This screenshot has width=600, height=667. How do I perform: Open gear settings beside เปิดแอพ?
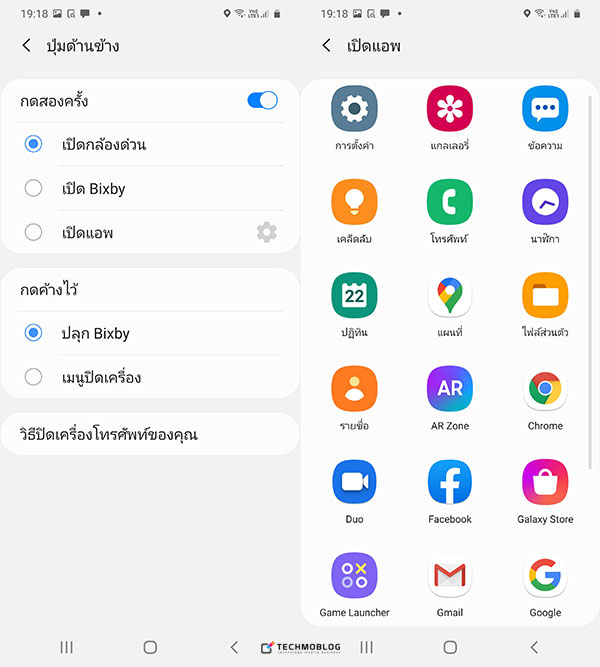click(x=266, y=232)
